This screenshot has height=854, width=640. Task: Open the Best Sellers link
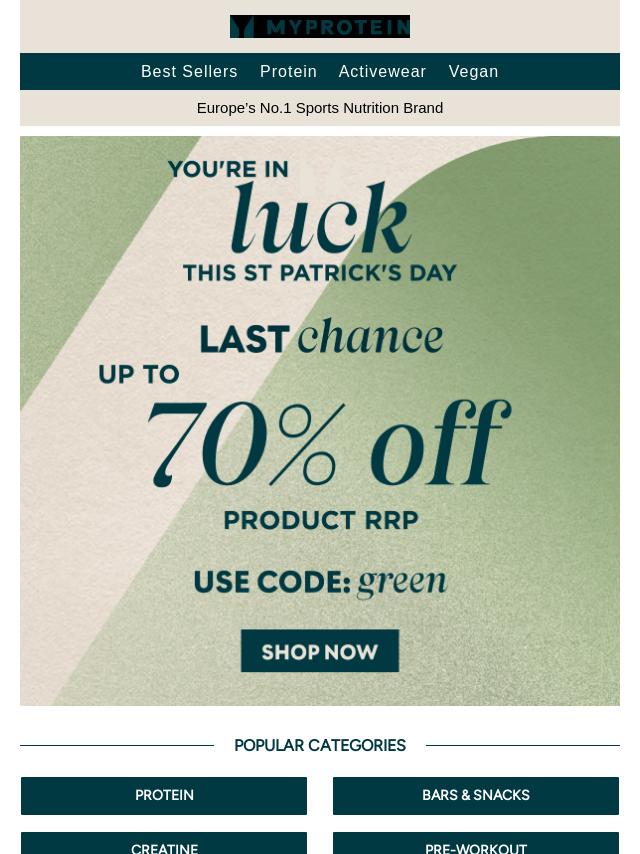pos(189,72)
